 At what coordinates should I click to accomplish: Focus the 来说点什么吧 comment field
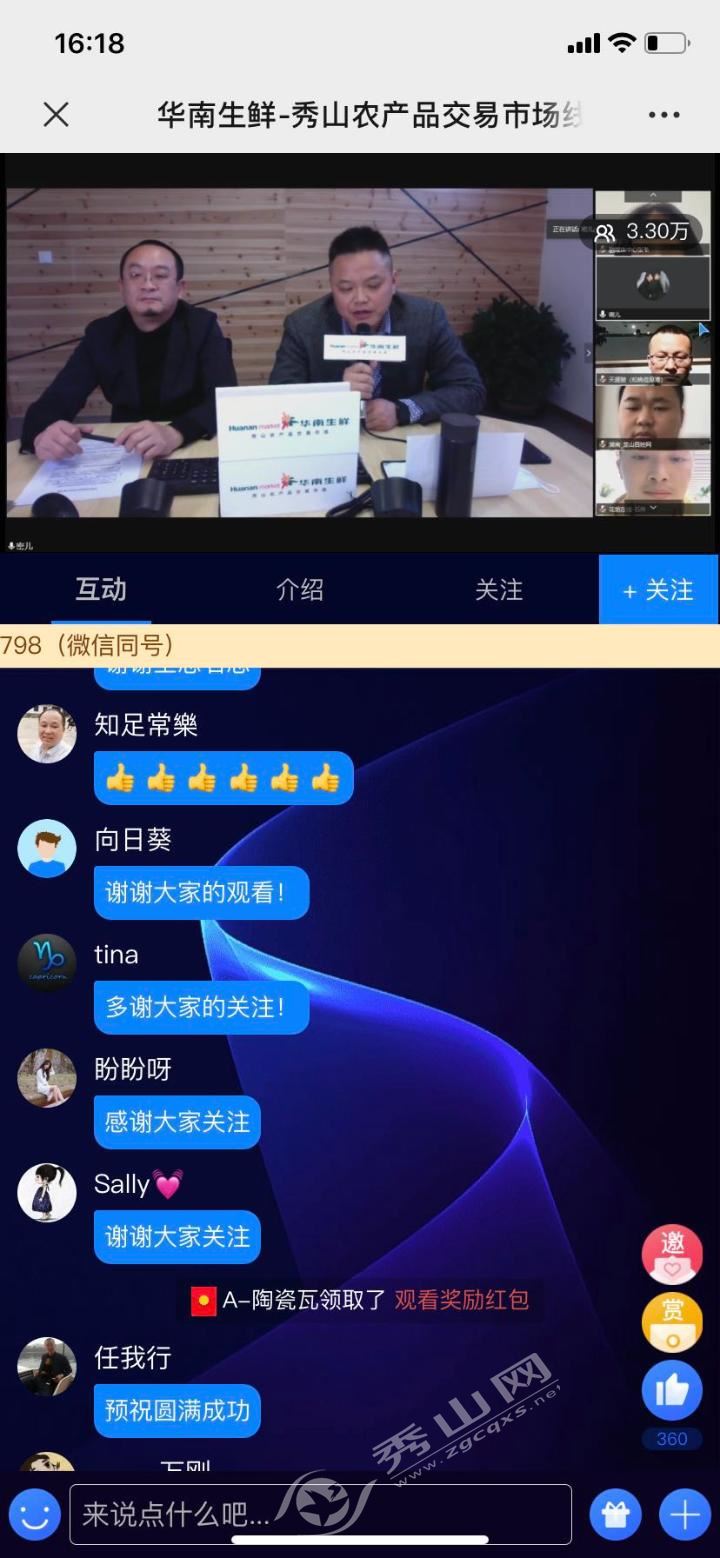(x=320, y=1515)
